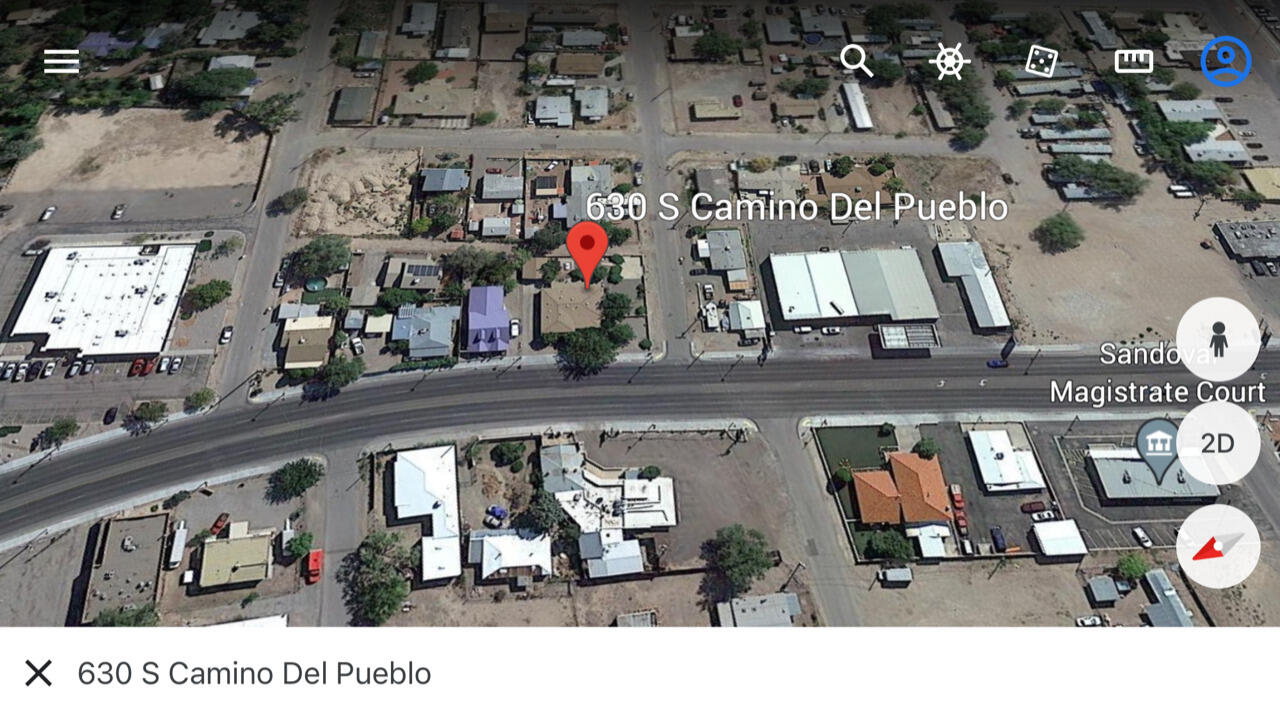Select the Sandoval Magistrate Court marker
Viewport: 1280px width, 719px height.
1158,443
